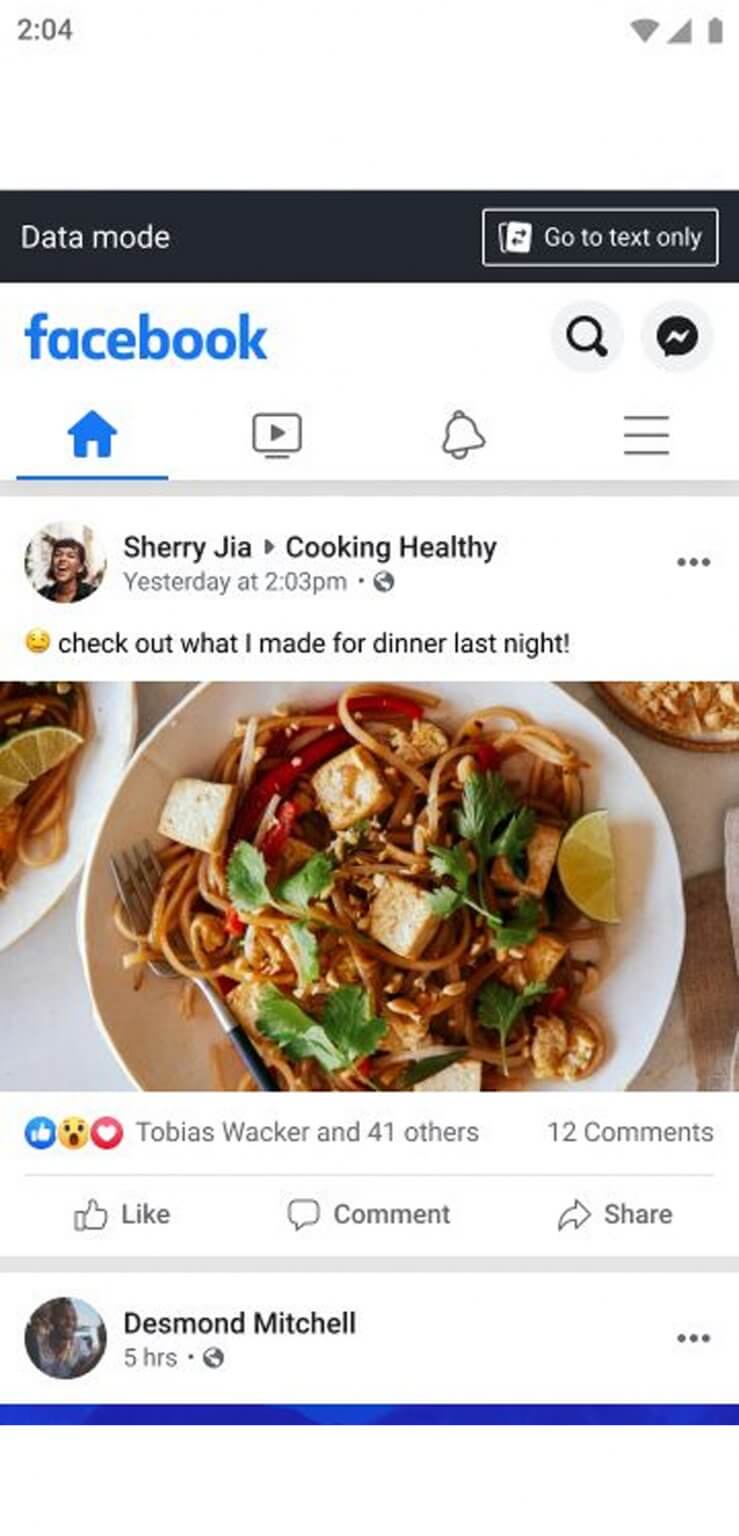739x1536 pixels.
Task: Switch to the Watch video tab
Action: [277, 436]
